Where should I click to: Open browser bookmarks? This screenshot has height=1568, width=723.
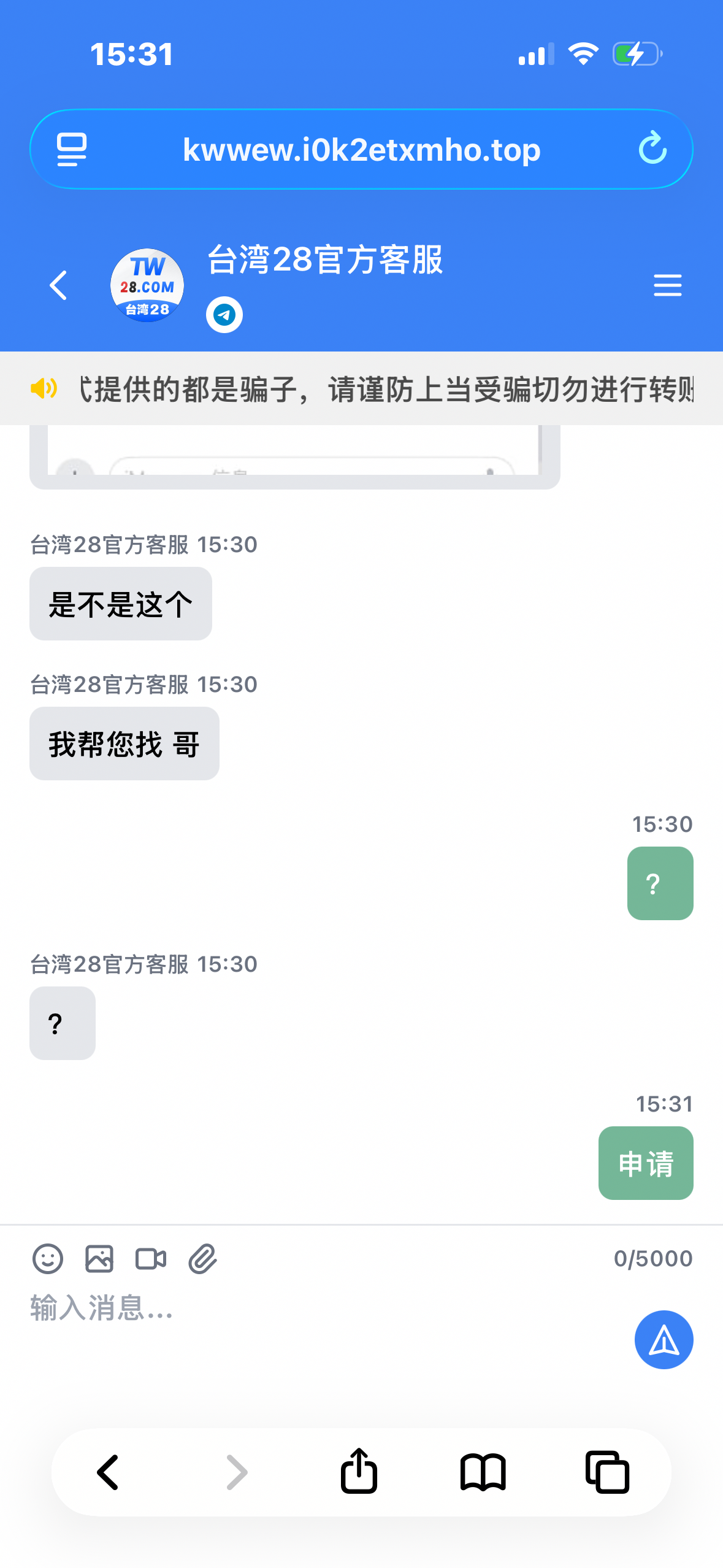point(483,1472)
